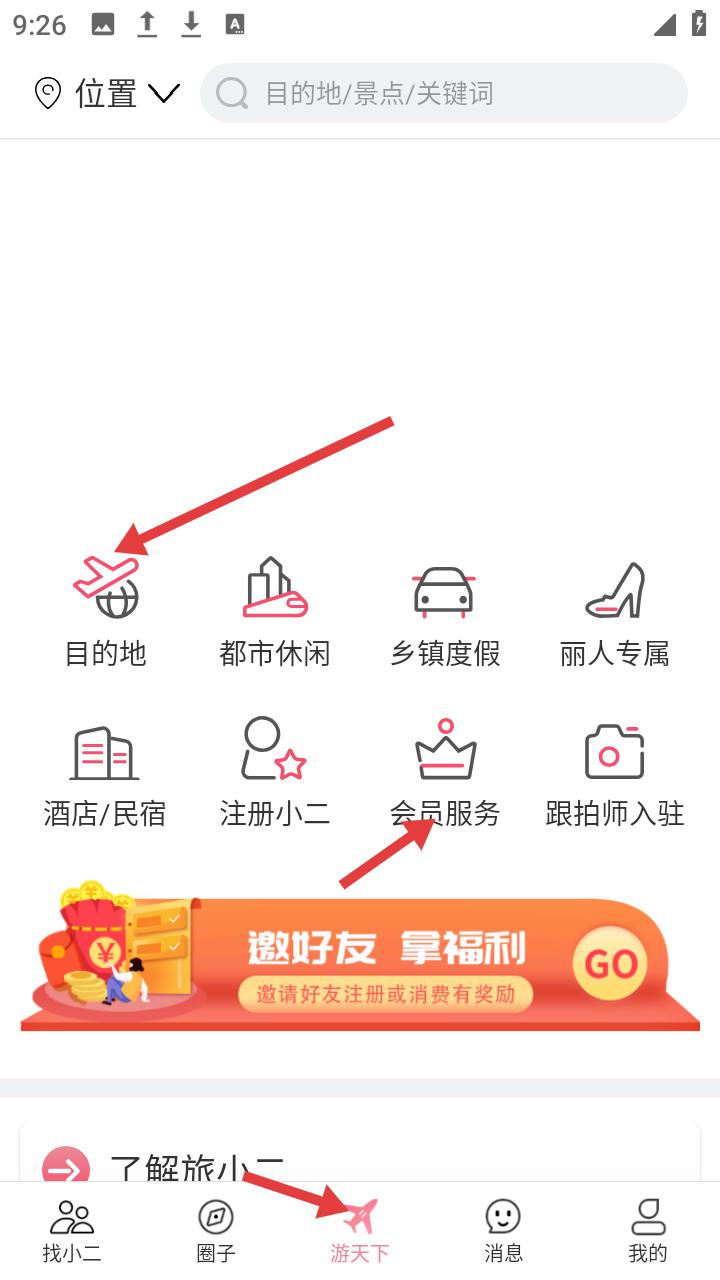Select 乡镇度假
The height and width of the screenshot is (1280, 720).
coord(445,612)
